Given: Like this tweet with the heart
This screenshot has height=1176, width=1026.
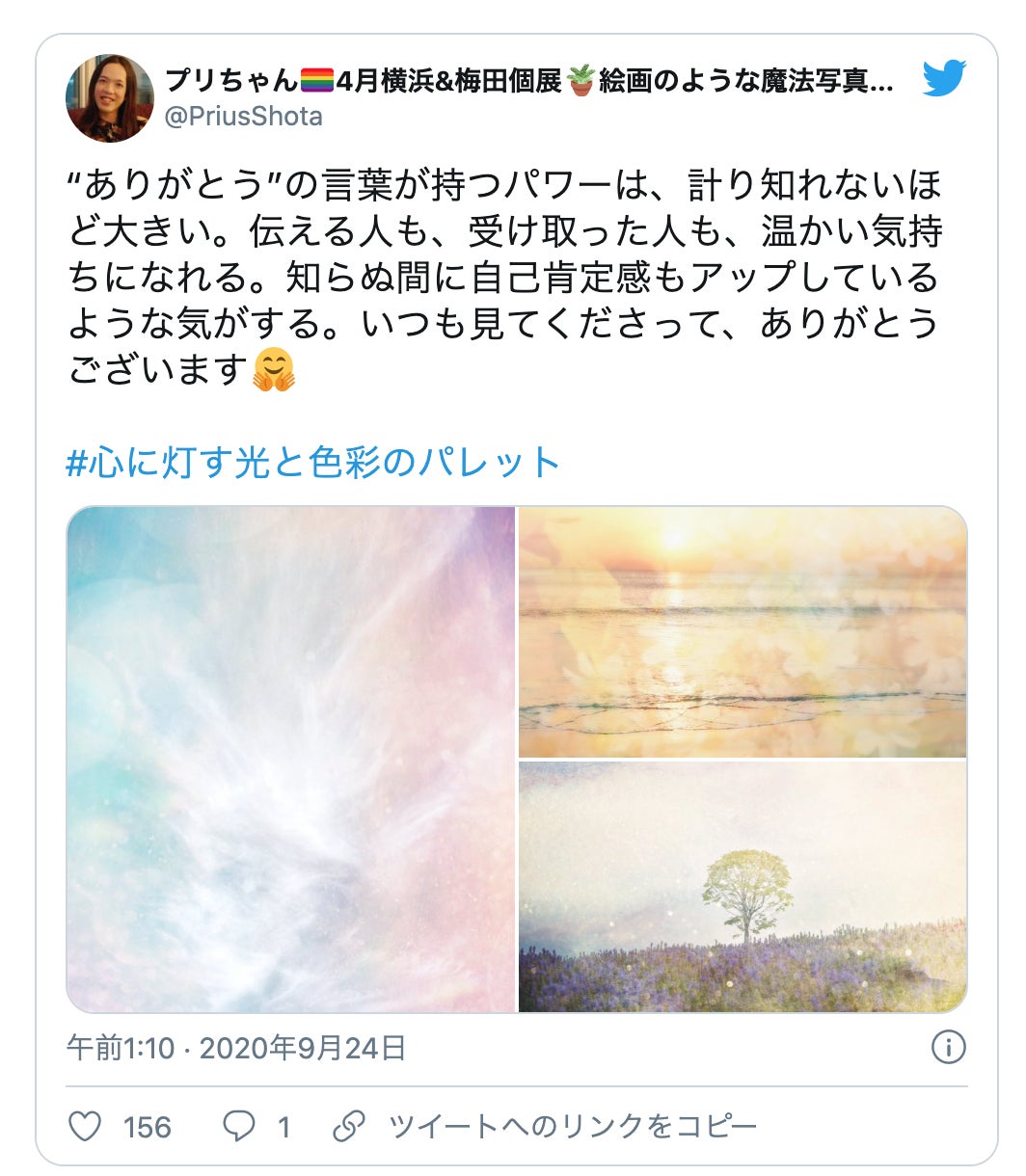Looking at the screenshot, I should click(x=87, y=1126).
